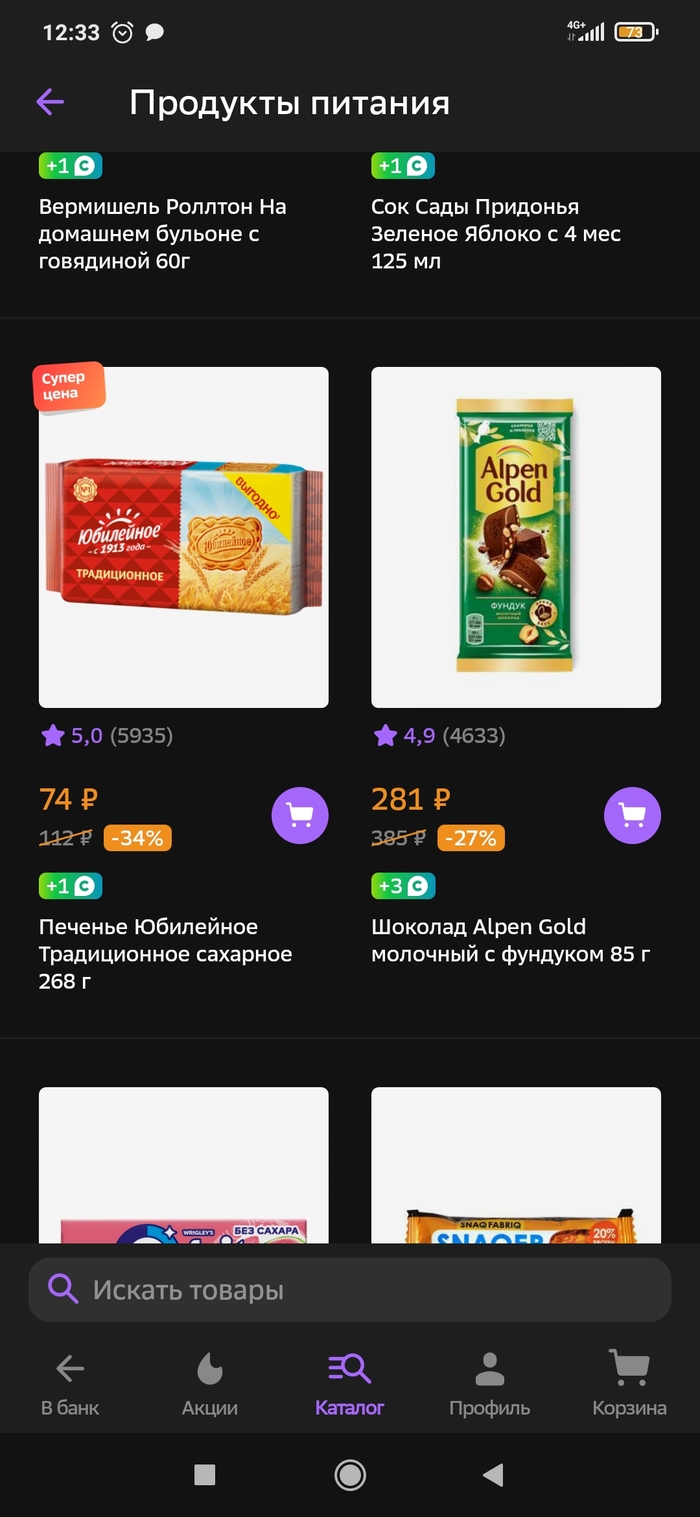The image size is (700, 1517).
Task: Return to bank via В банк
Action: click(x=70, y=1384)
